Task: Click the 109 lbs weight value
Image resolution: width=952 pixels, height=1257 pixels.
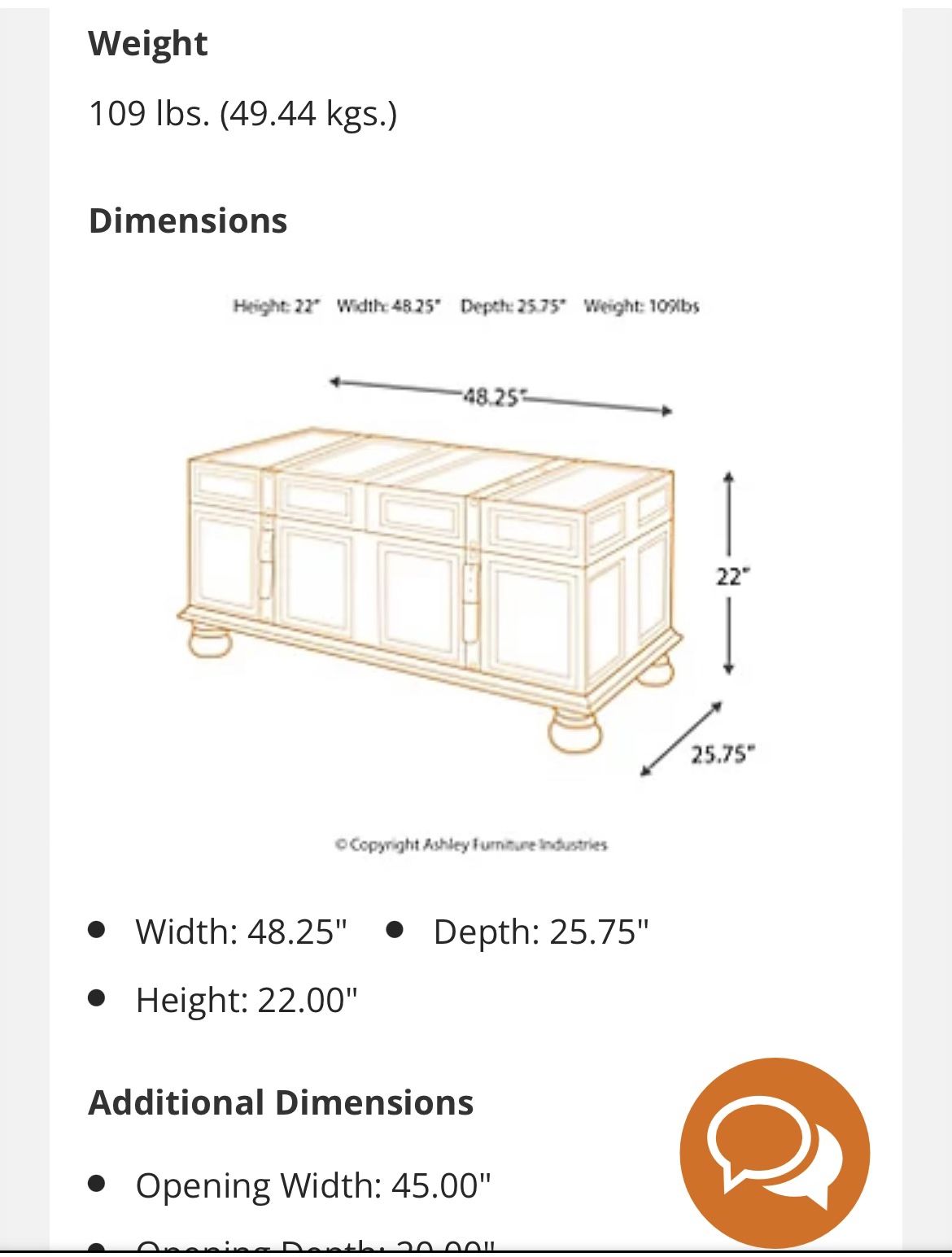Action: [244, 111]
